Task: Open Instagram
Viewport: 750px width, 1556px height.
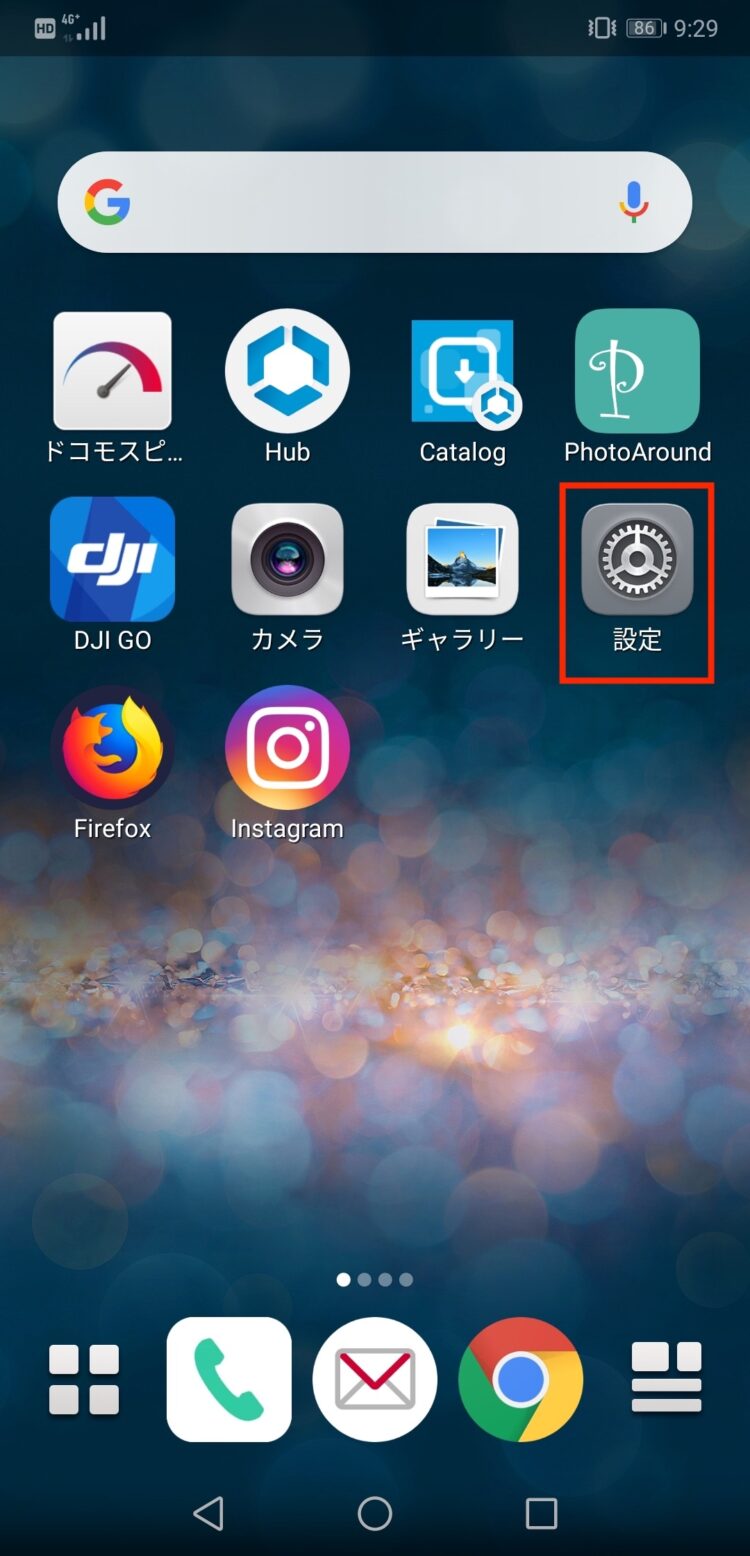Action: click(287, 749)
